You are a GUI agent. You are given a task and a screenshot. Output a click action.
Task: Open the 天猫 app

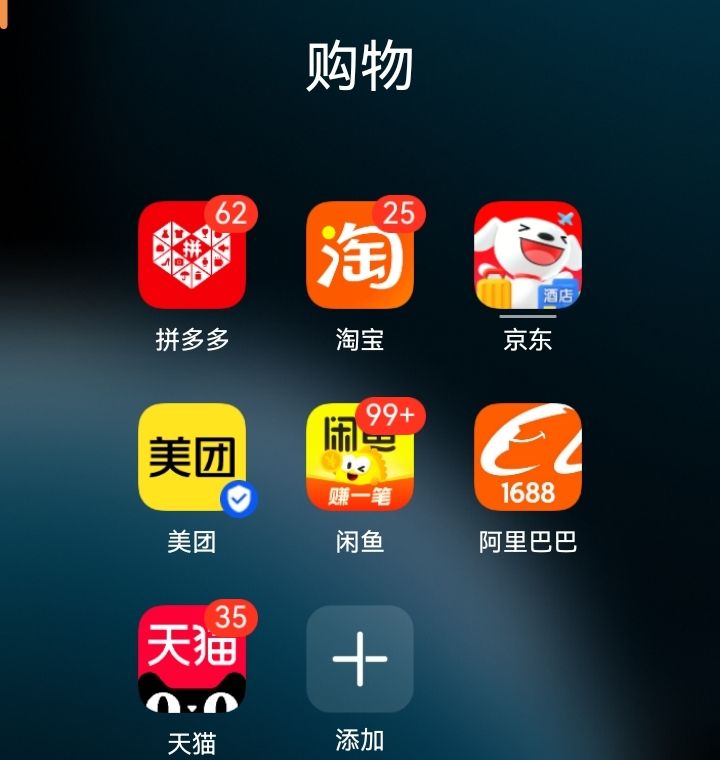(x=191, y=659)
